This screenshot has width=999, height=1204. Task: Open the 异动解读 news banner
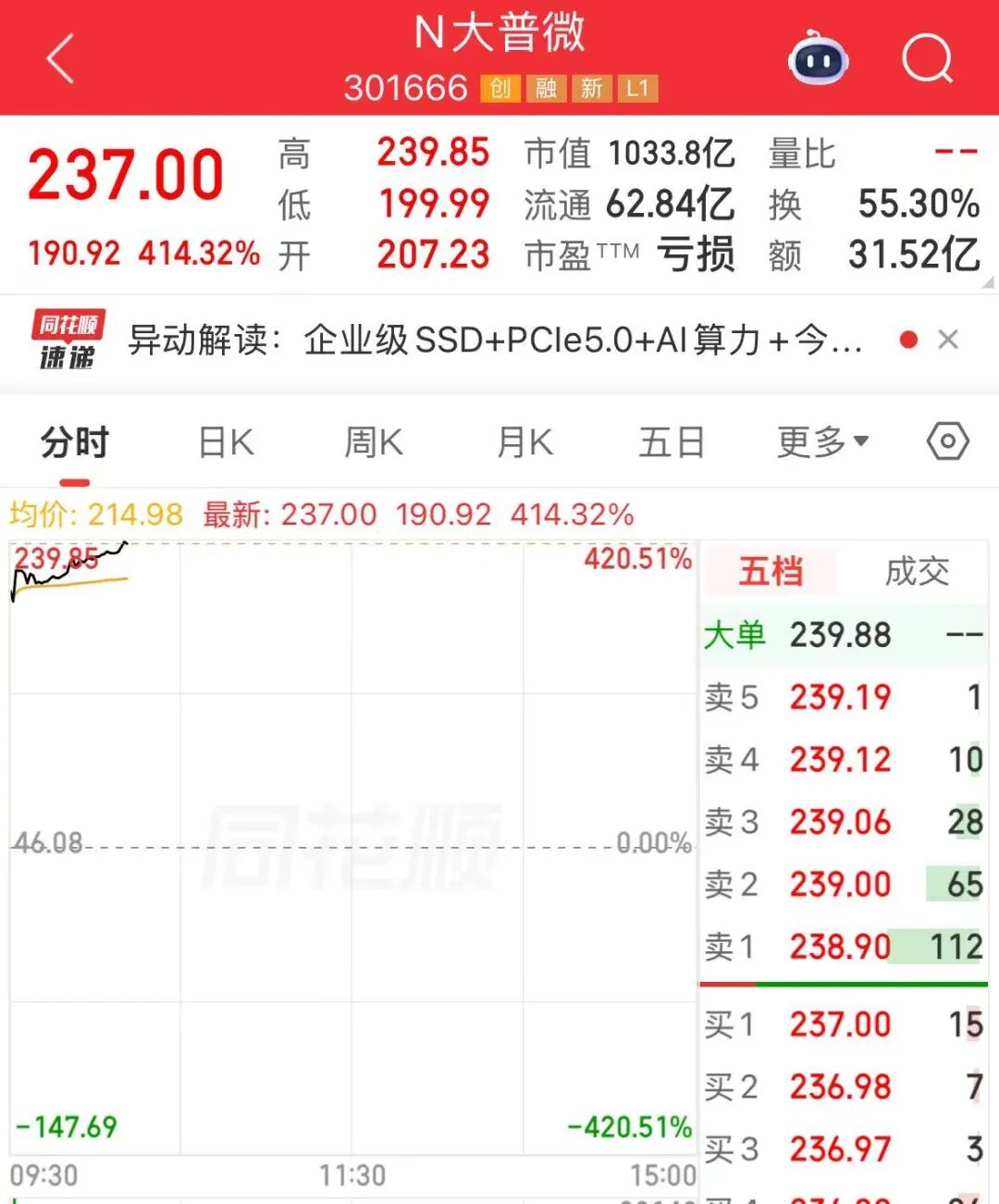coord(494,341)
